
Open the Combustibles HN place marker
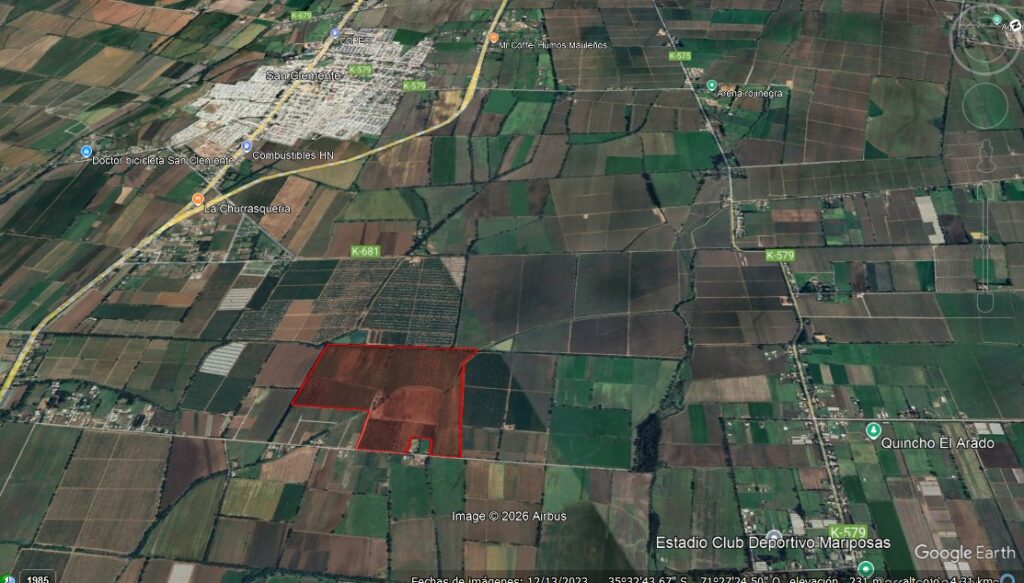pyautogui.click(x=246, y=146)
